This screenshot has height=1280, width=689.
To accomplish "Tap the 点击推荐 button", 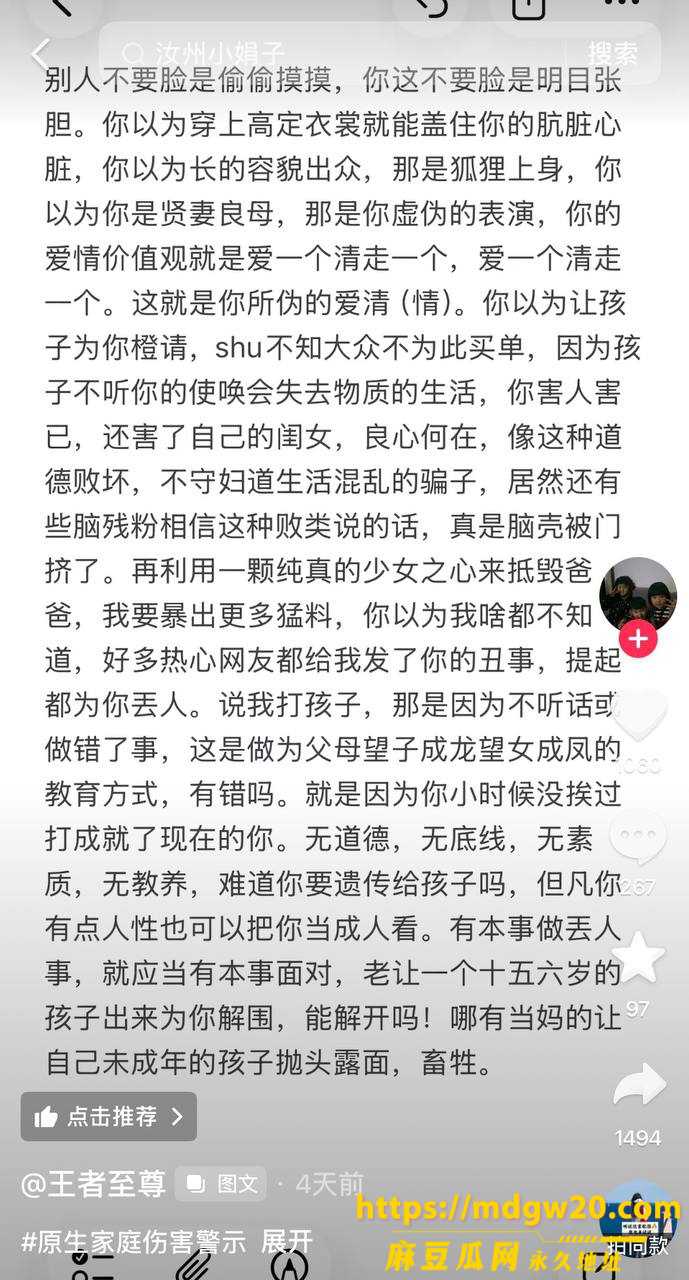I will click(x=109, y=1117).
